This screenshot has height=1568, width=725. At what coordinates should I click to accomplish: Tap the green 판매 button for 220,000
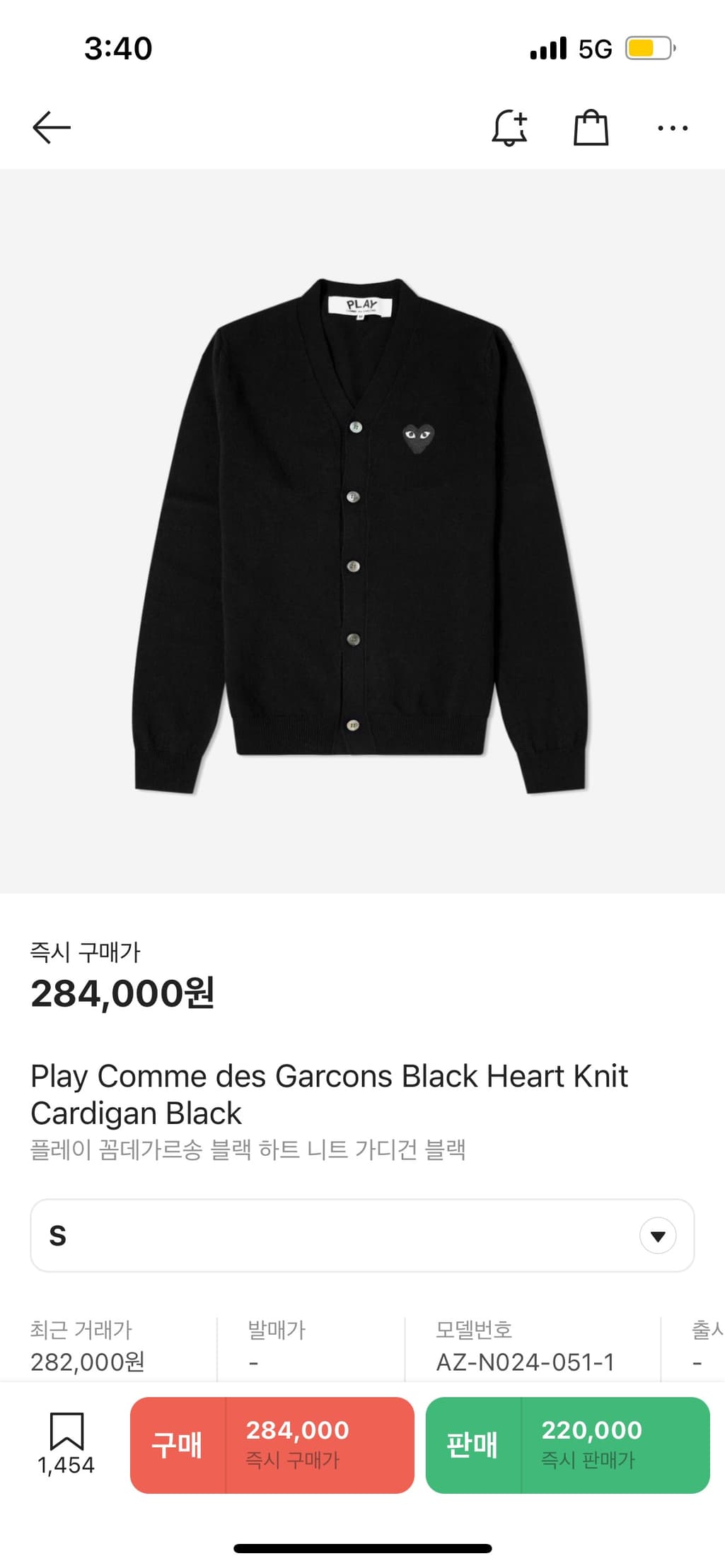[x=567, y=1445]
